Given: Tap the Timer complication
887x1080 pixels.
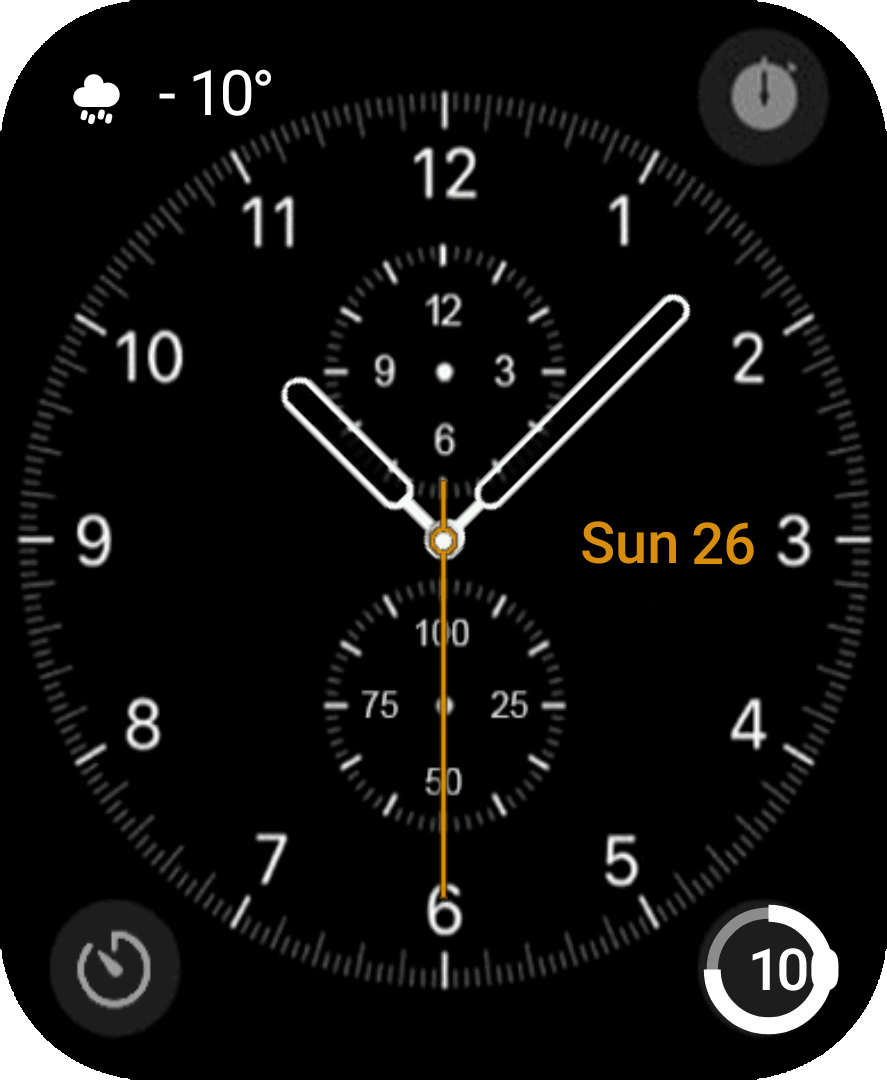Looking at the screenshot, I should [113, 965].
